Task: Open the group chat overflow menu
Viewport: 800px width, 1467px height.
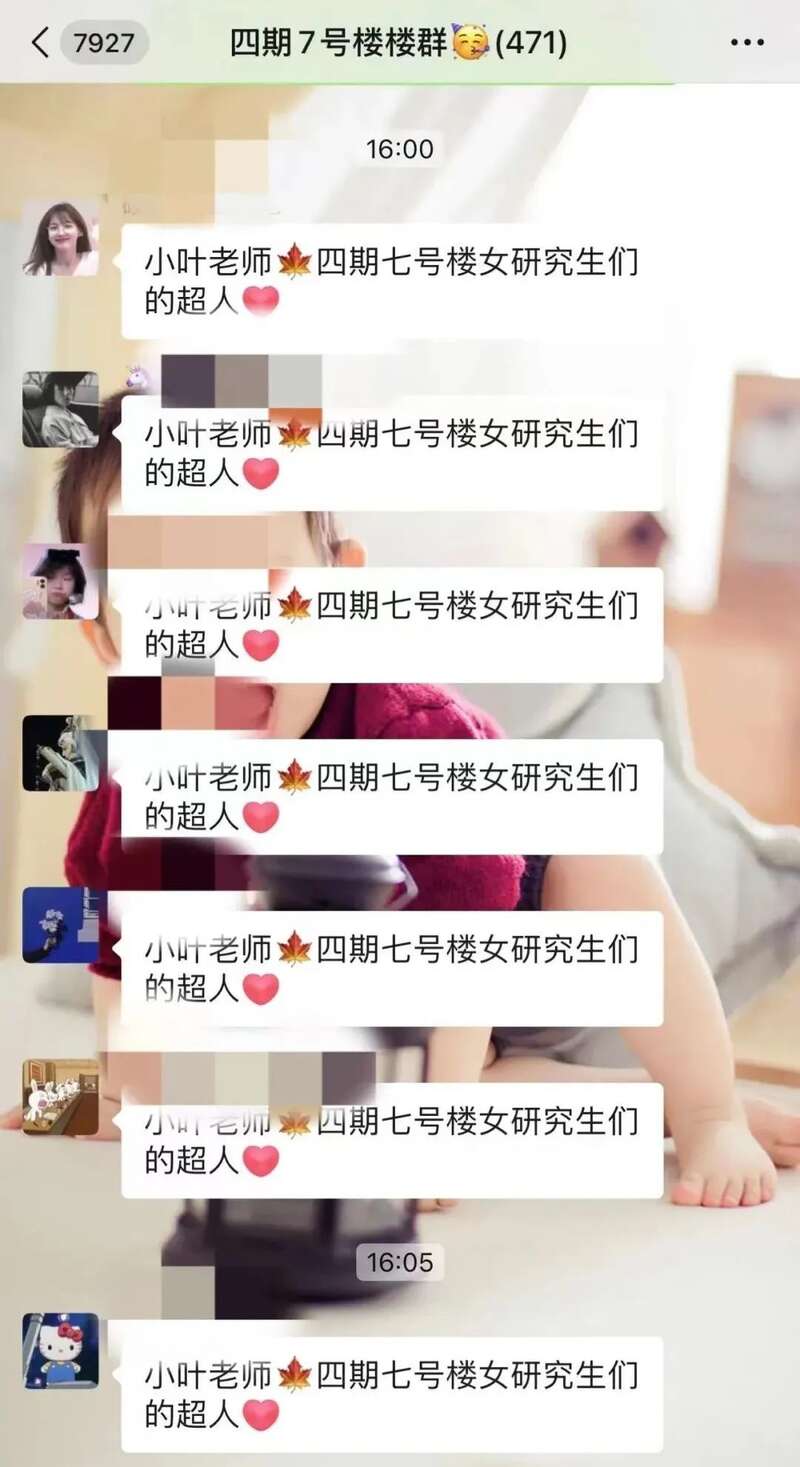Action: click(747, 43)
